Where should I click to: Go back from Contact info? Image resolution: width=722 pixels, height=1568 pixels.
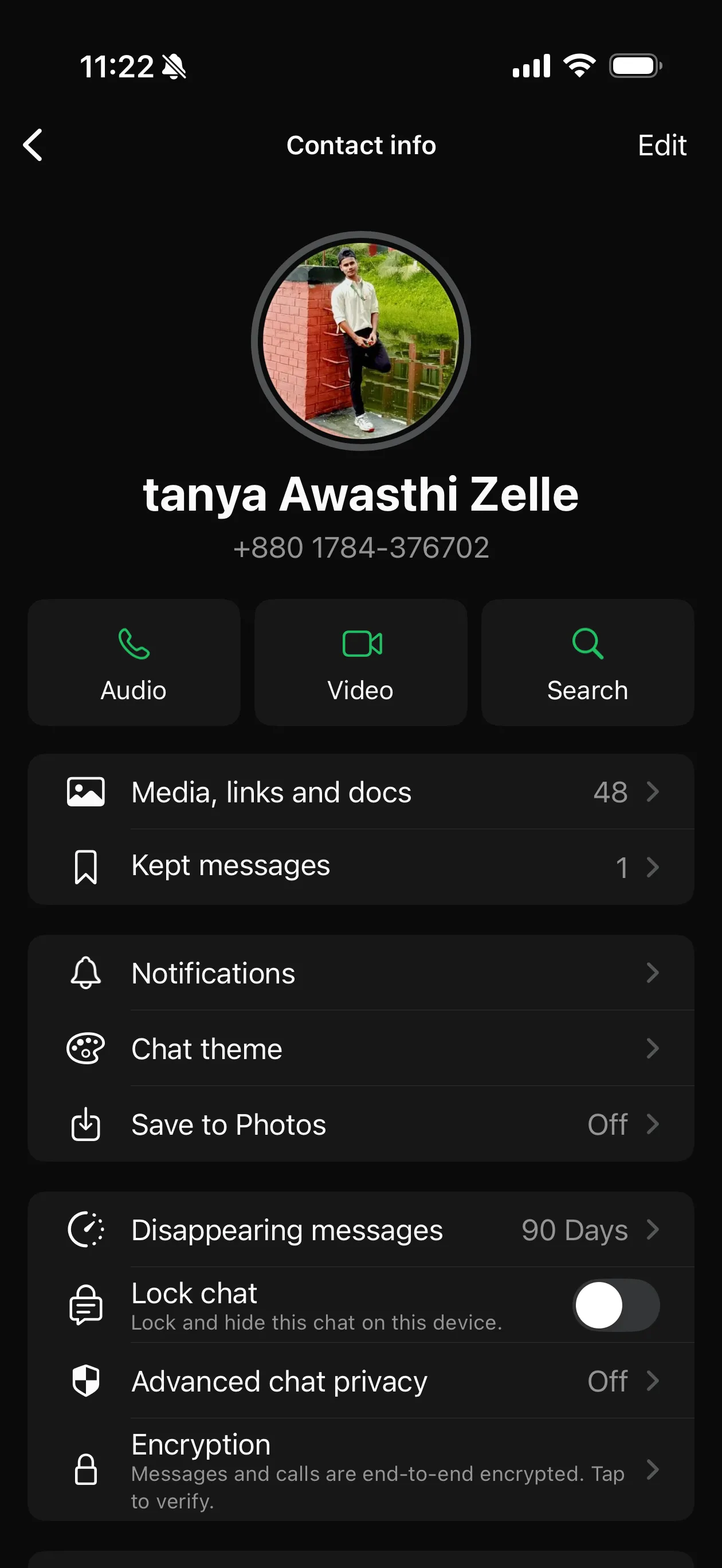tap(33, 145)
